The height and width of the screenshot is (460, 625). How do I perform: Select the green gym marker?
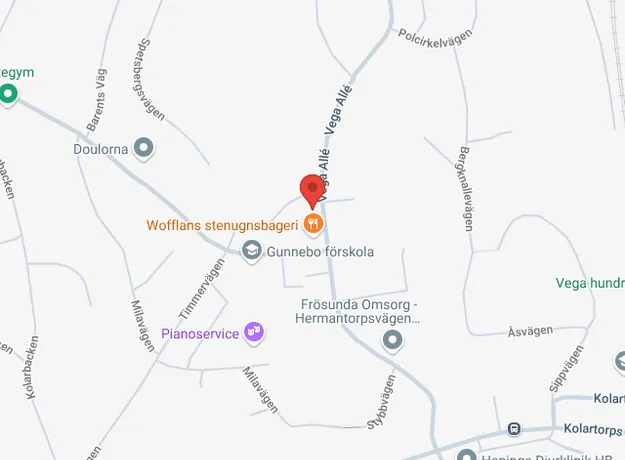[9, 95]
